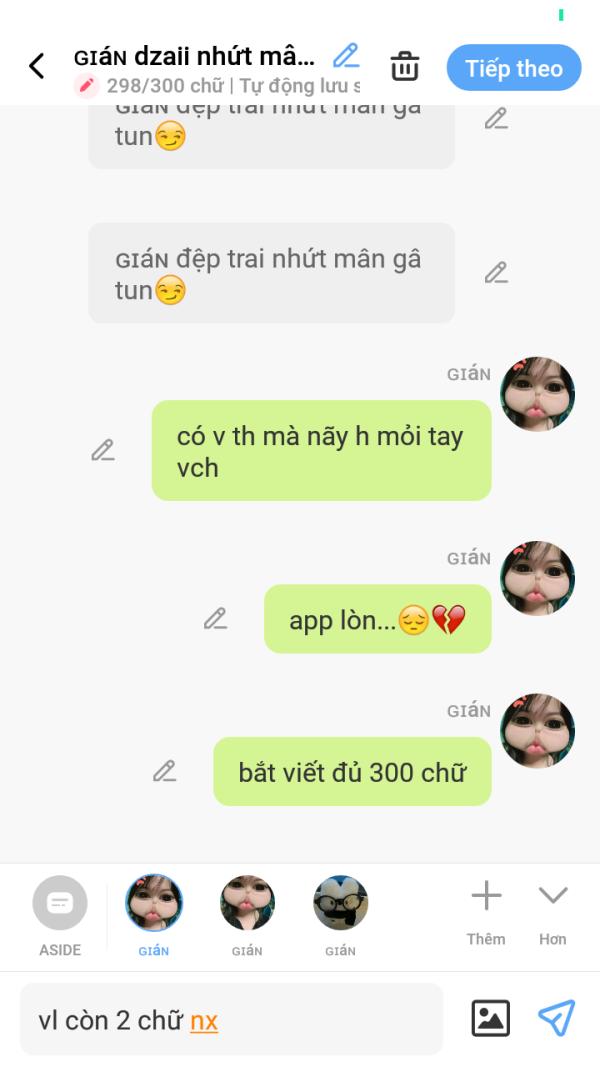
Task: Edit the 'bắt viết đủ 300 chữ' message
Action: (164, 771)
